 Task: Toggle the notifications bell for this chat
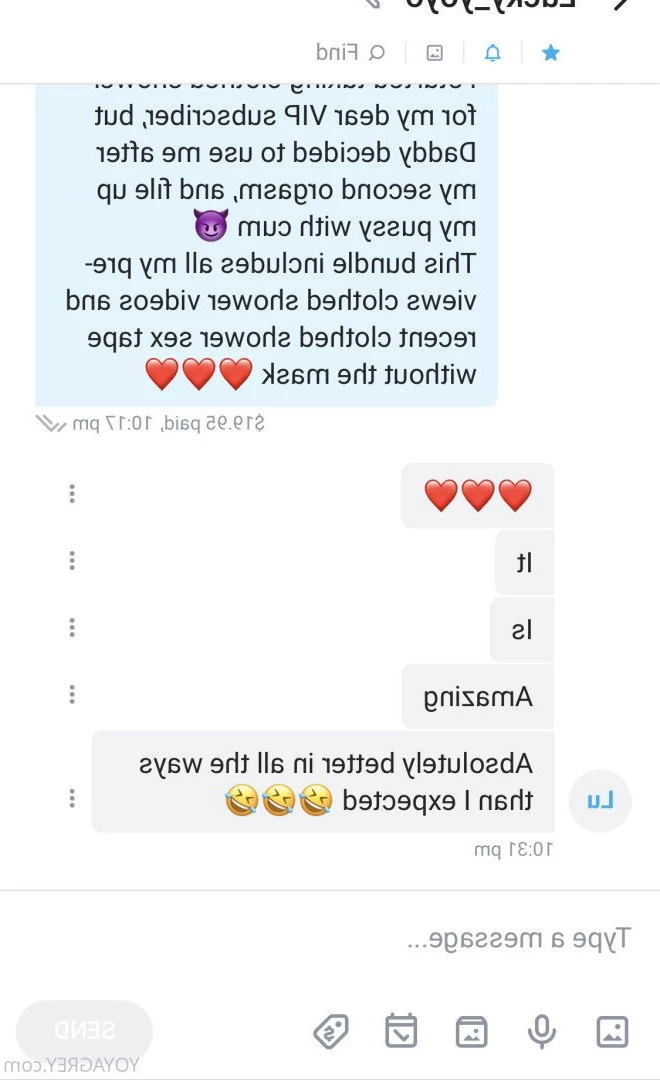(493, 53)
